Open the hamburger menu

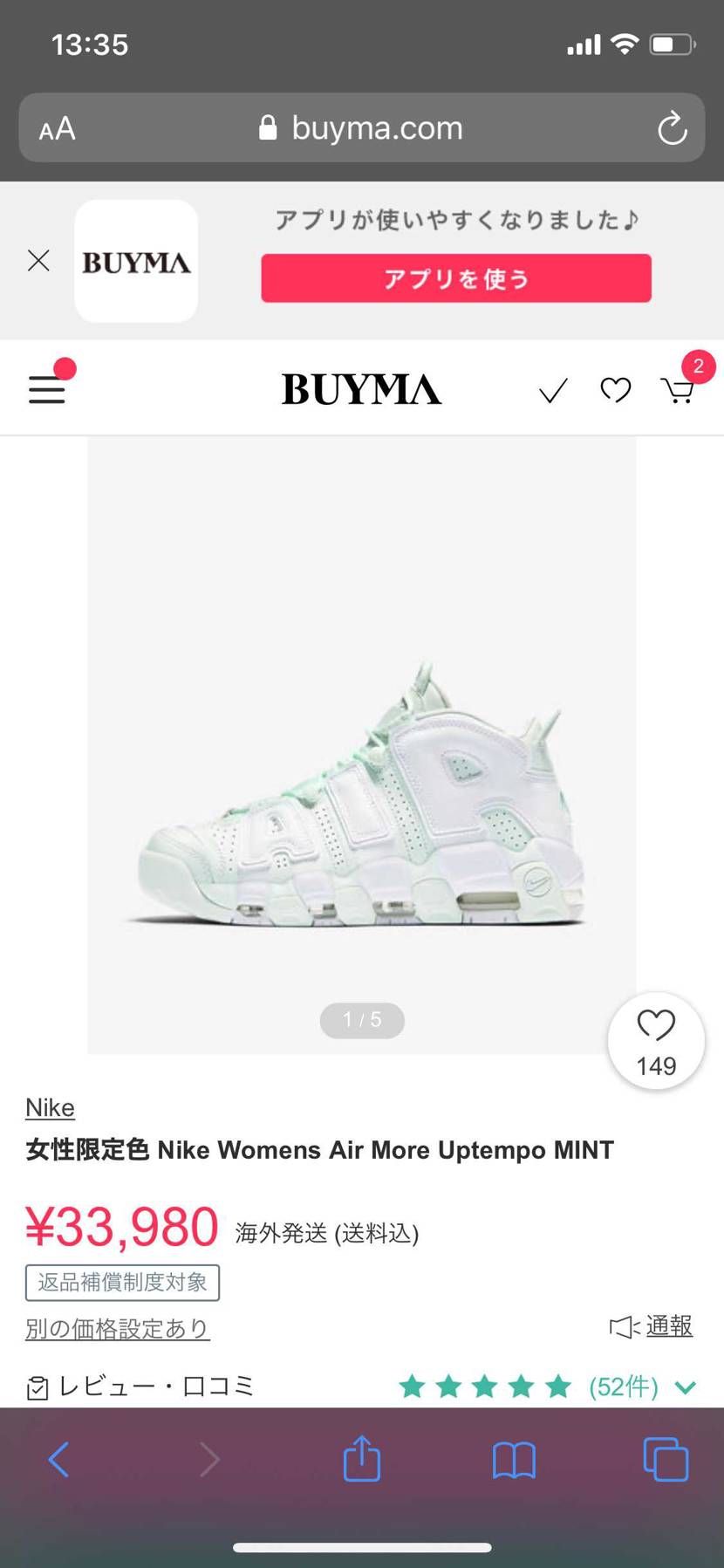click(x=47, y=389)
